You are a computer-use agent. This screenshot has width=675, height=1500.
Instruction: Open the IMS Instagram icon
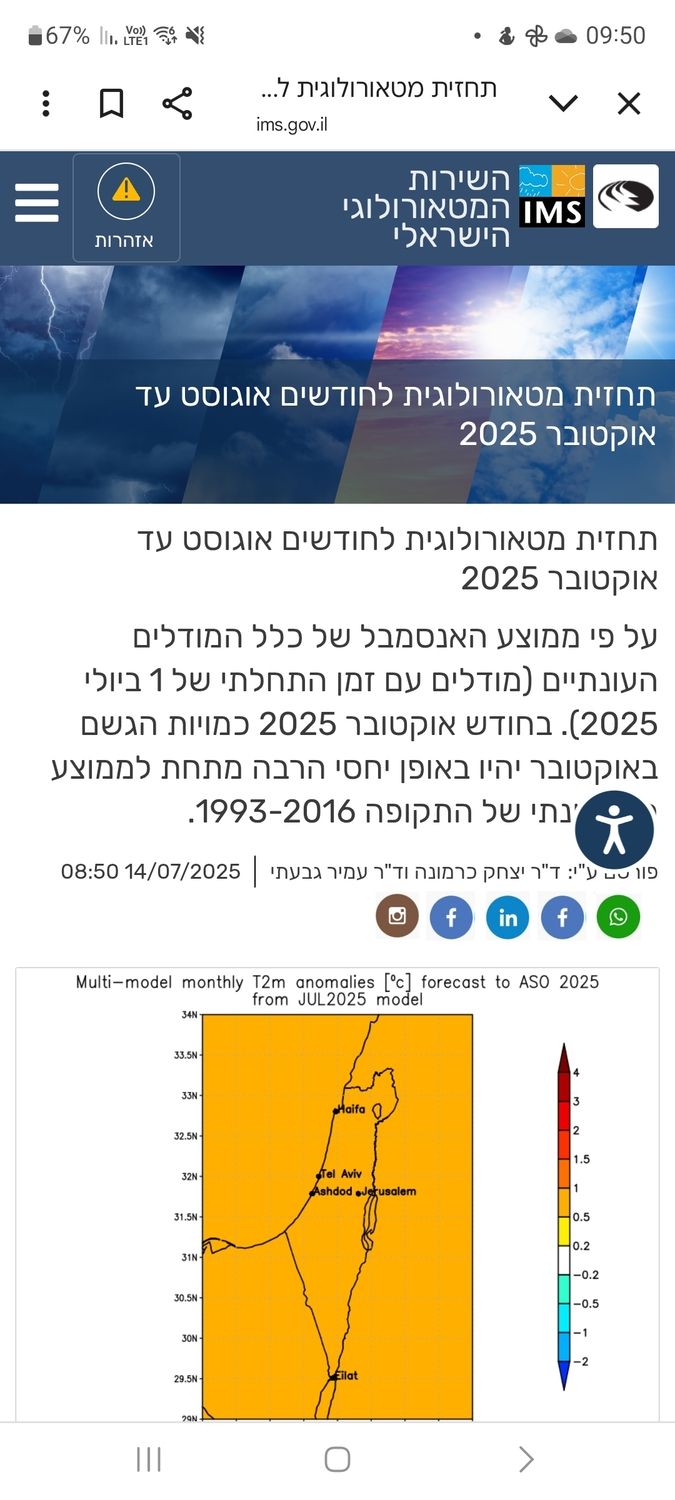pos(397,917)
